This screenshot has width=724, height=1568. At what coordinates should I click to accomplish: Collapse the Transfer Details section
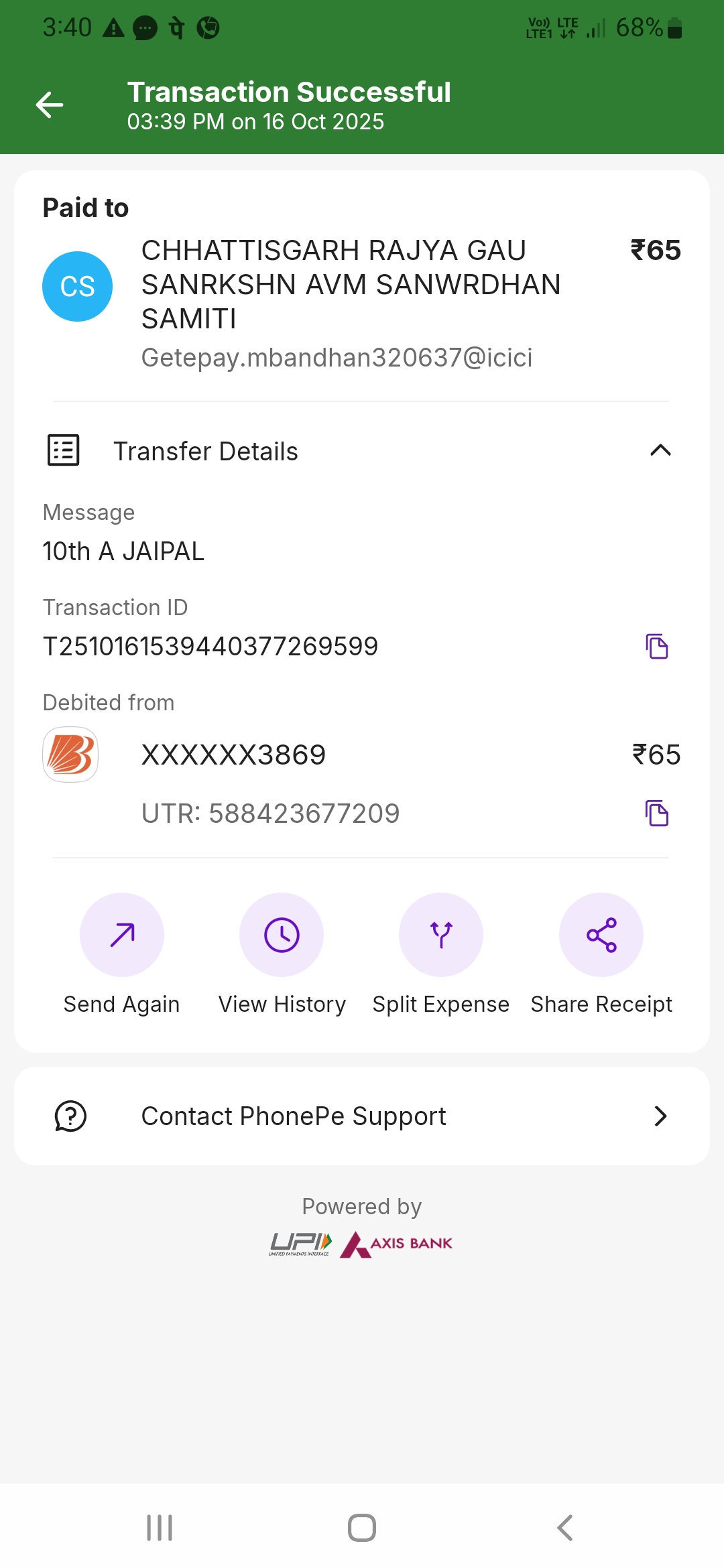tap(660, 450)
